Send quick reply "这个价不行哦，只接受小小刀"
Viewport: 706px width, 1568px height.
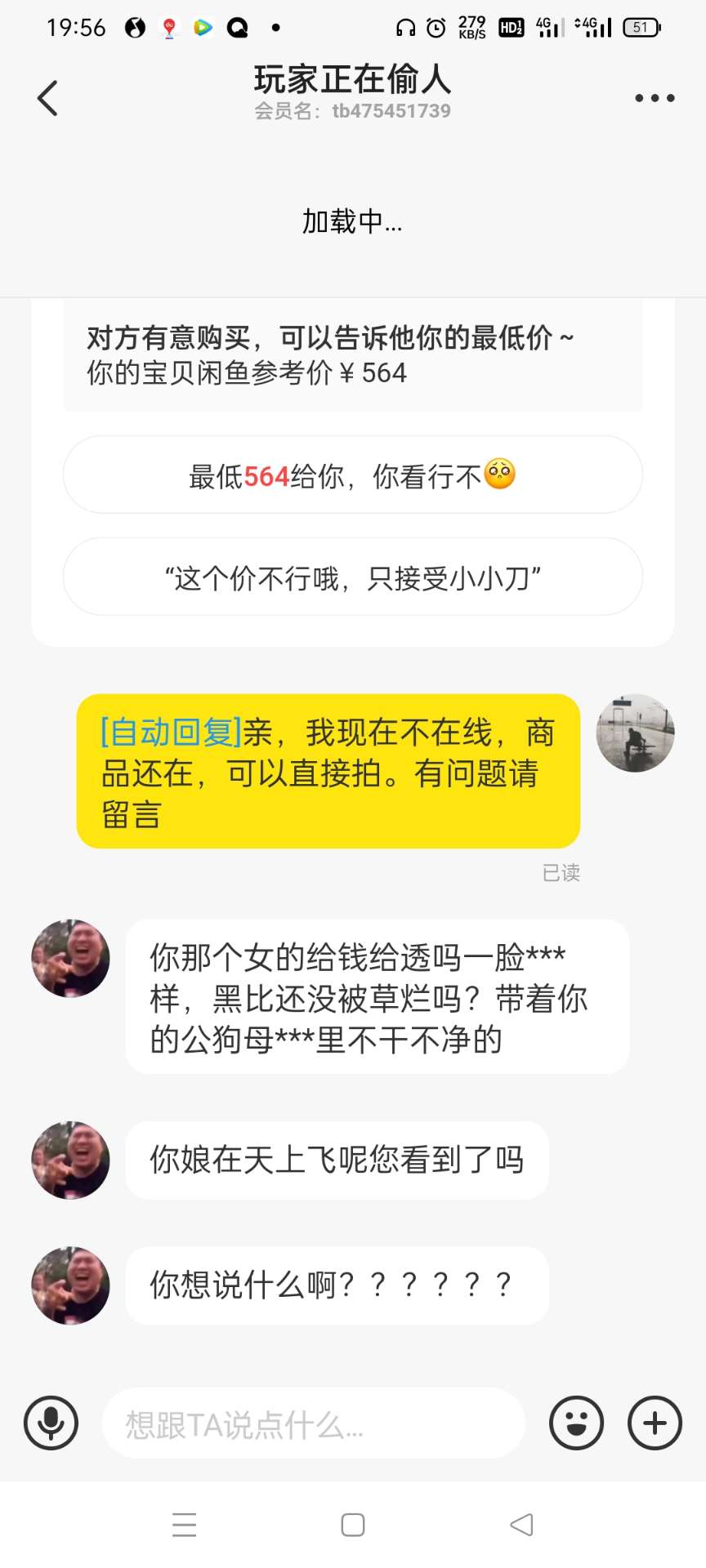click(x=352, y=577)
